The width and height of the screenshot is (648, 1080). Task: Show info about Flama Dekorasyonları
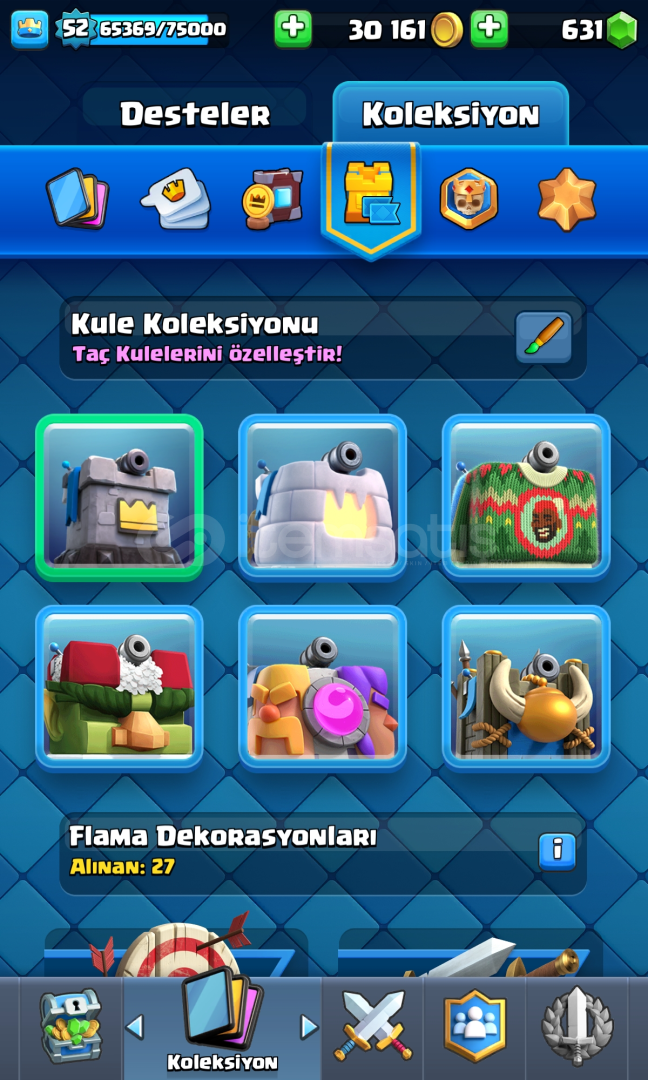point(557,851)
